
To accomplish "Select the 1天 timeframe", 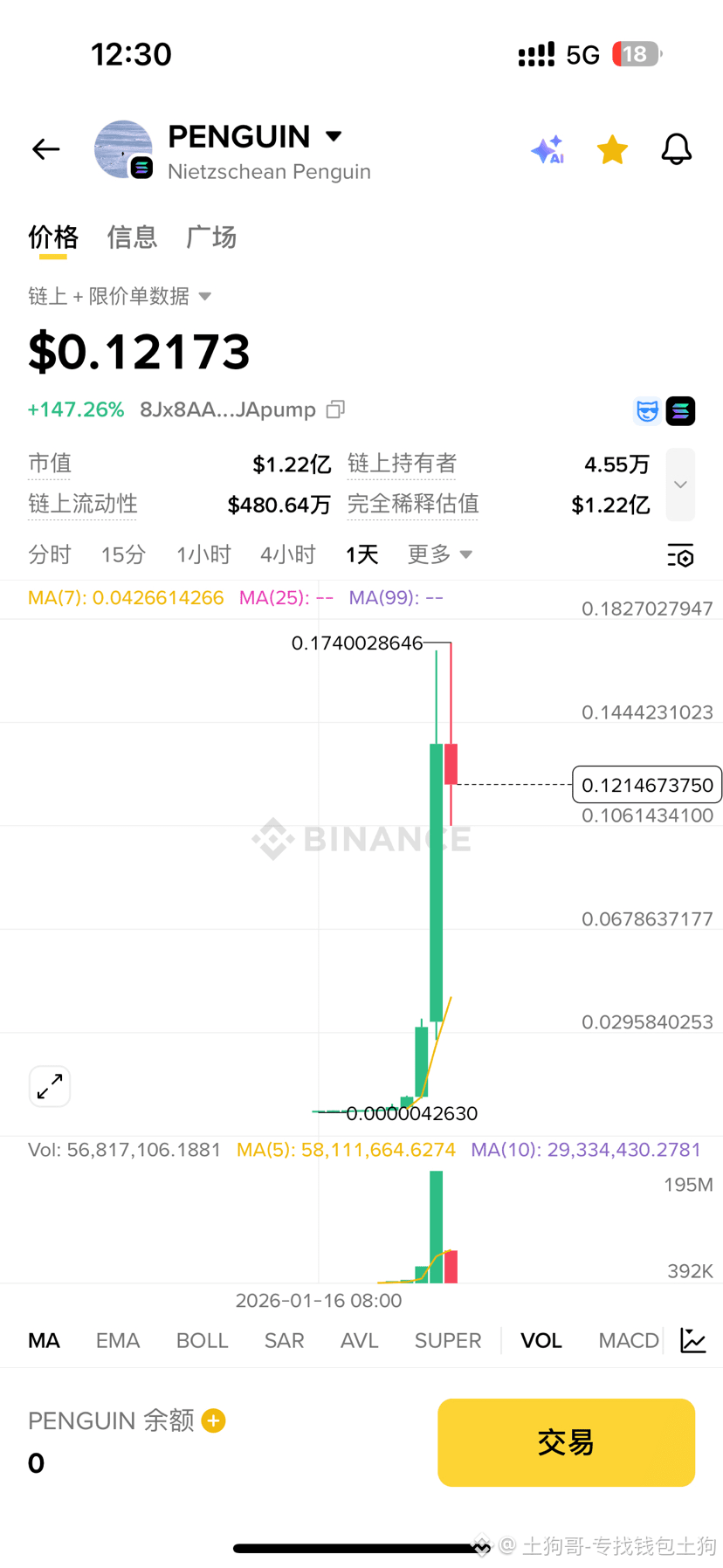I will coord(361,554).
